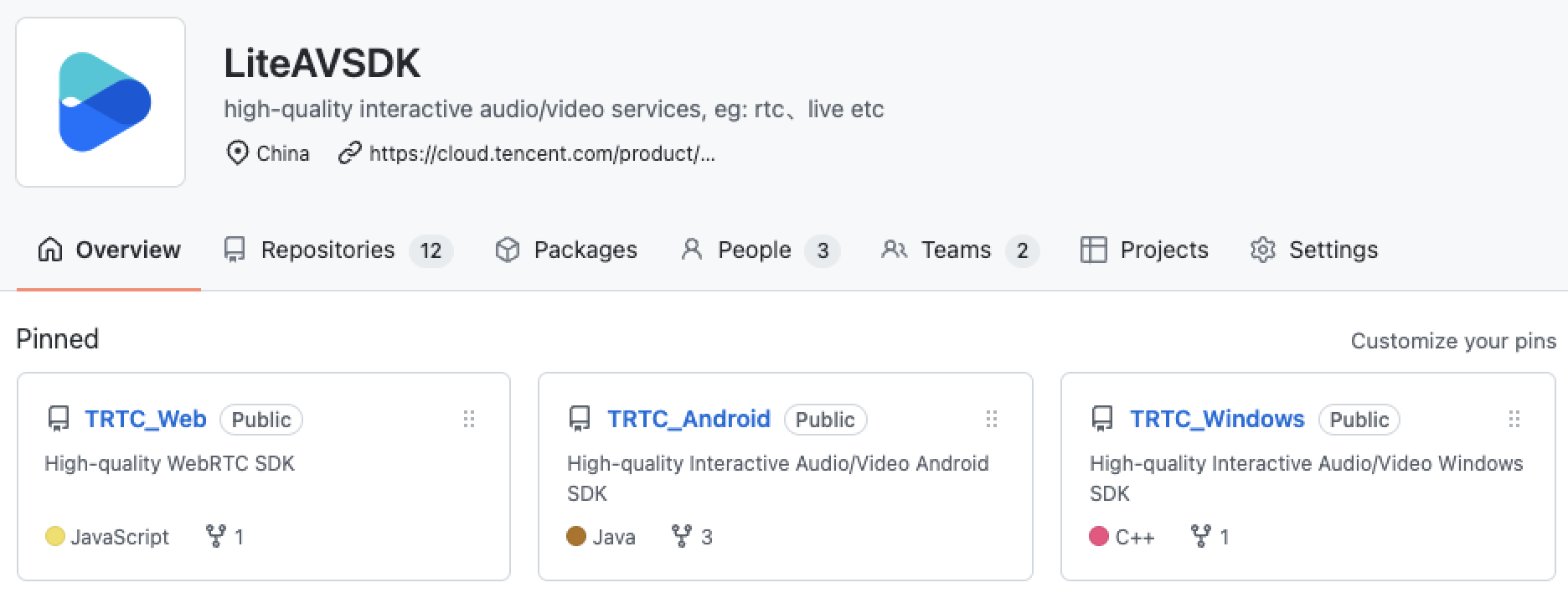This screenshot has width=1568, height=593.
Task: Open the TRTC_Windows repository
Action: [x=1217, y=419]
